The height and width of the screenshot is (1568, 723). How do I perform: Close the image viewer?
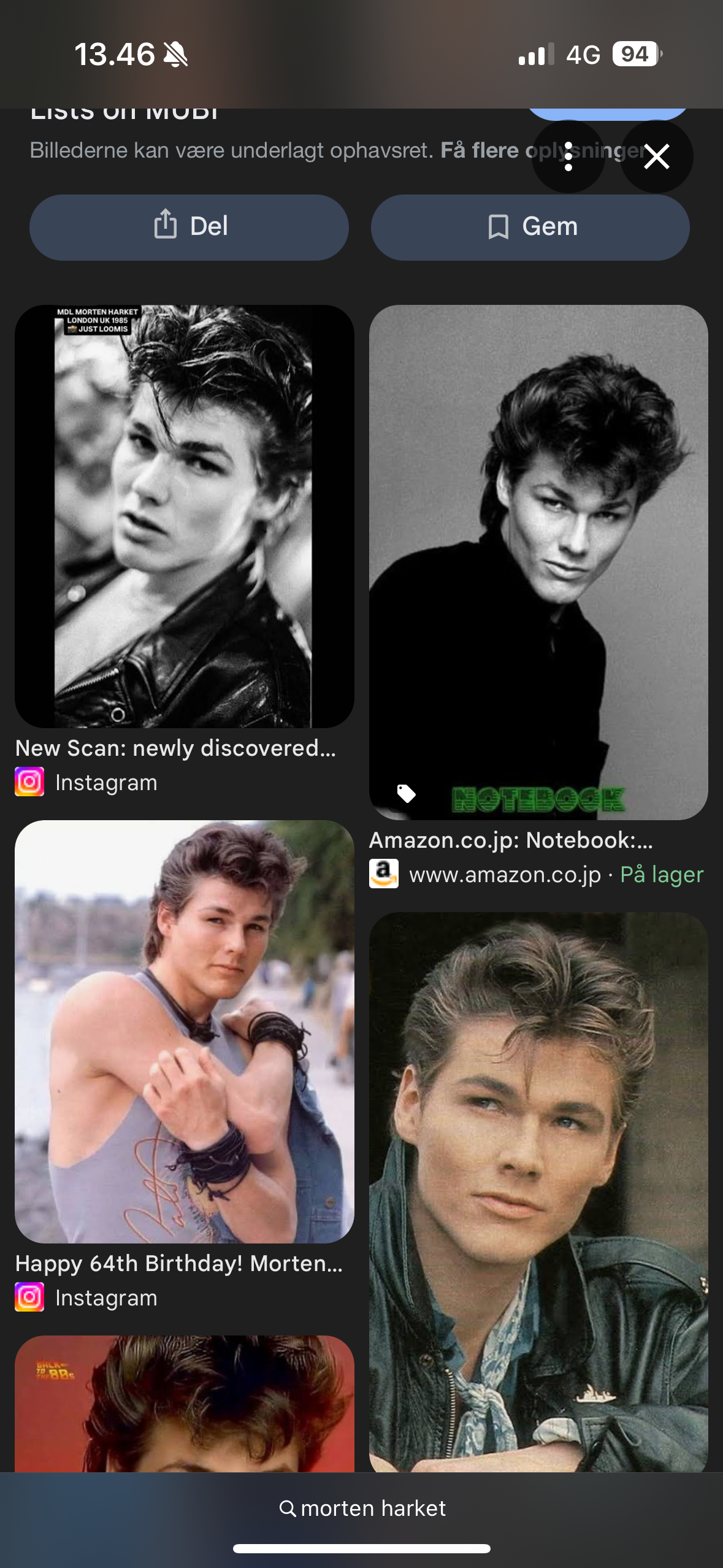tap(657, 156)
